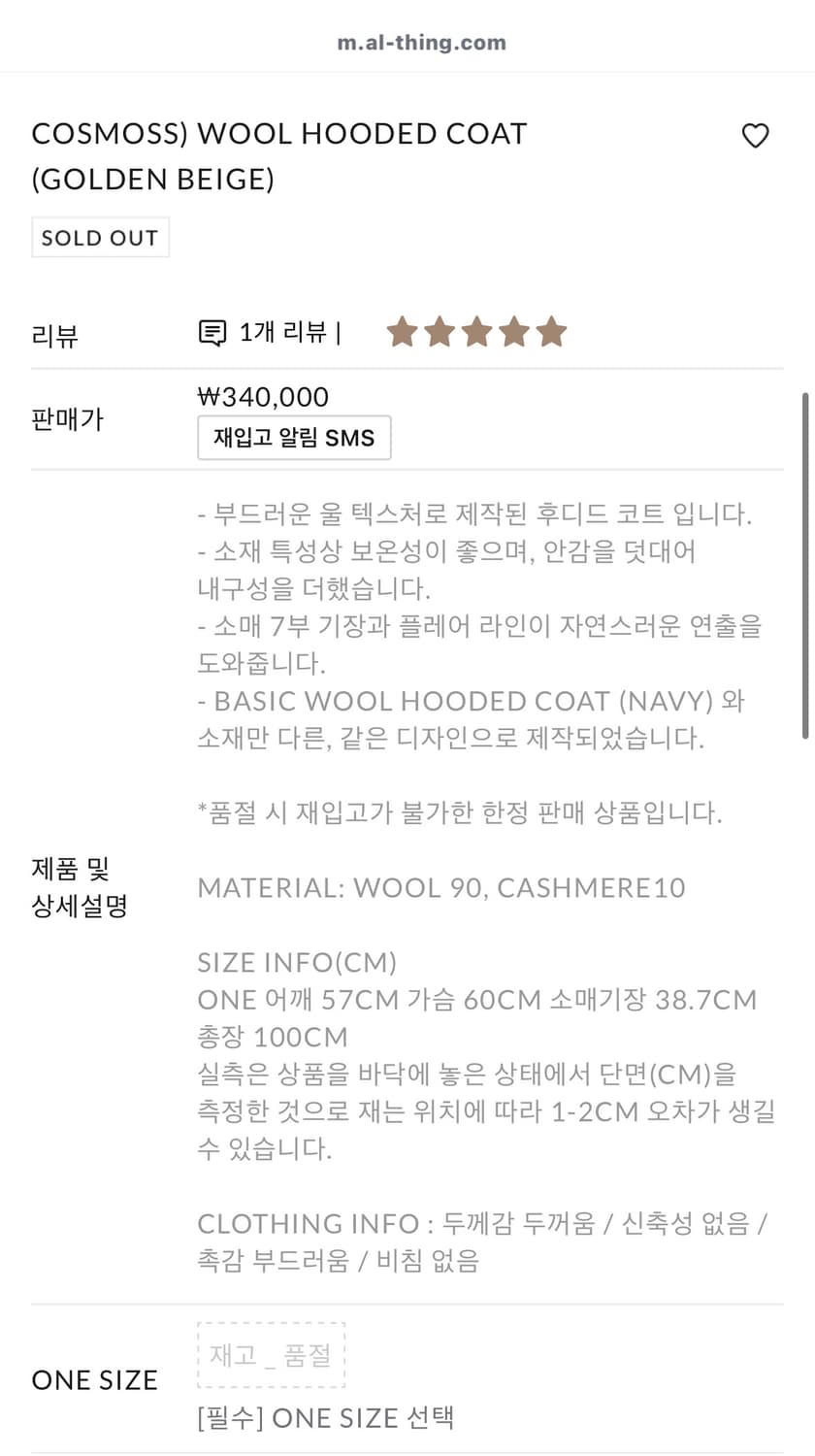Select the fourth rating star
The height and width of the screenshot is (1456, 815).
coord(514,331)
